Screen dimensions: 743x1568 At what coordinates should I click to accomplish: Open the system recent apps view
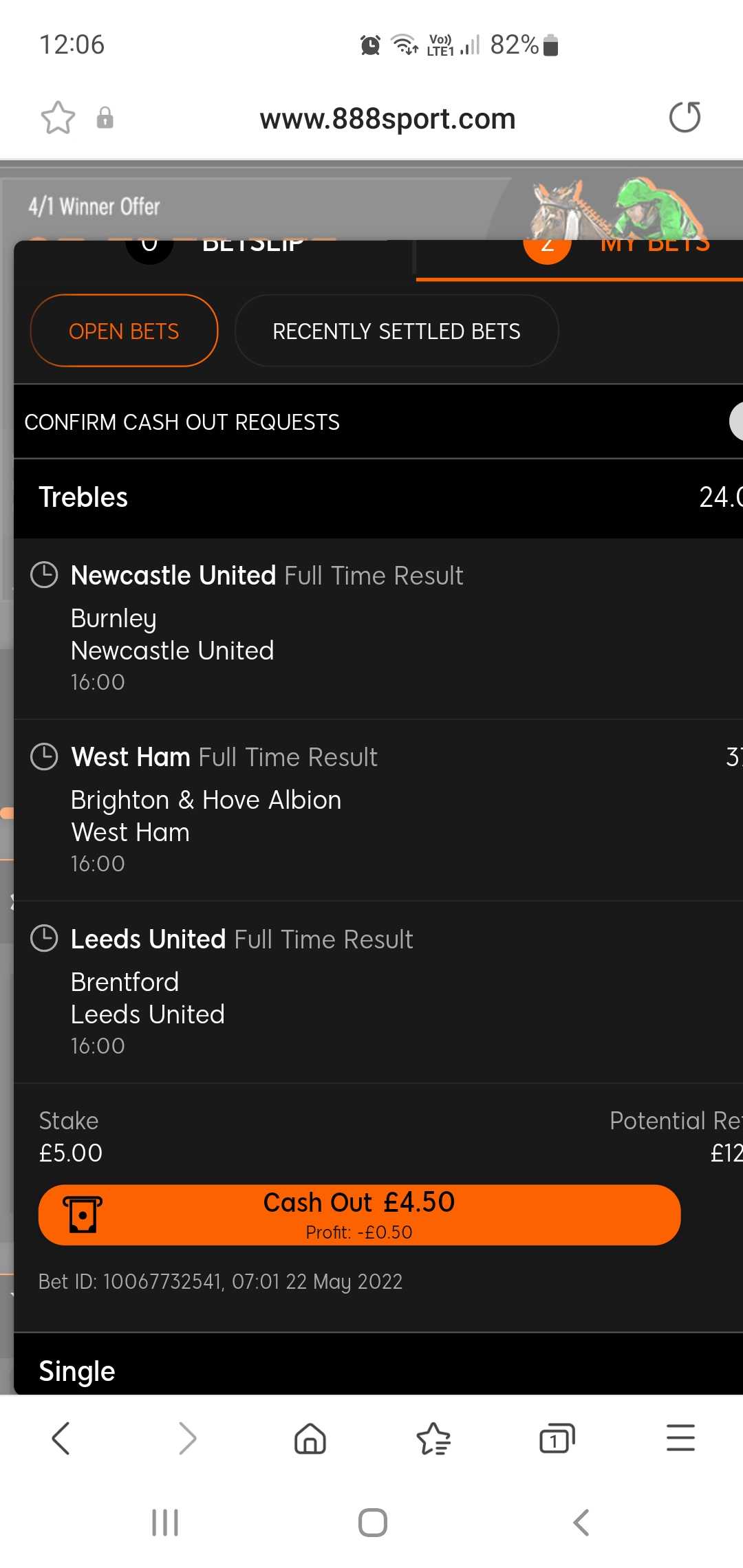point(165,1523)
